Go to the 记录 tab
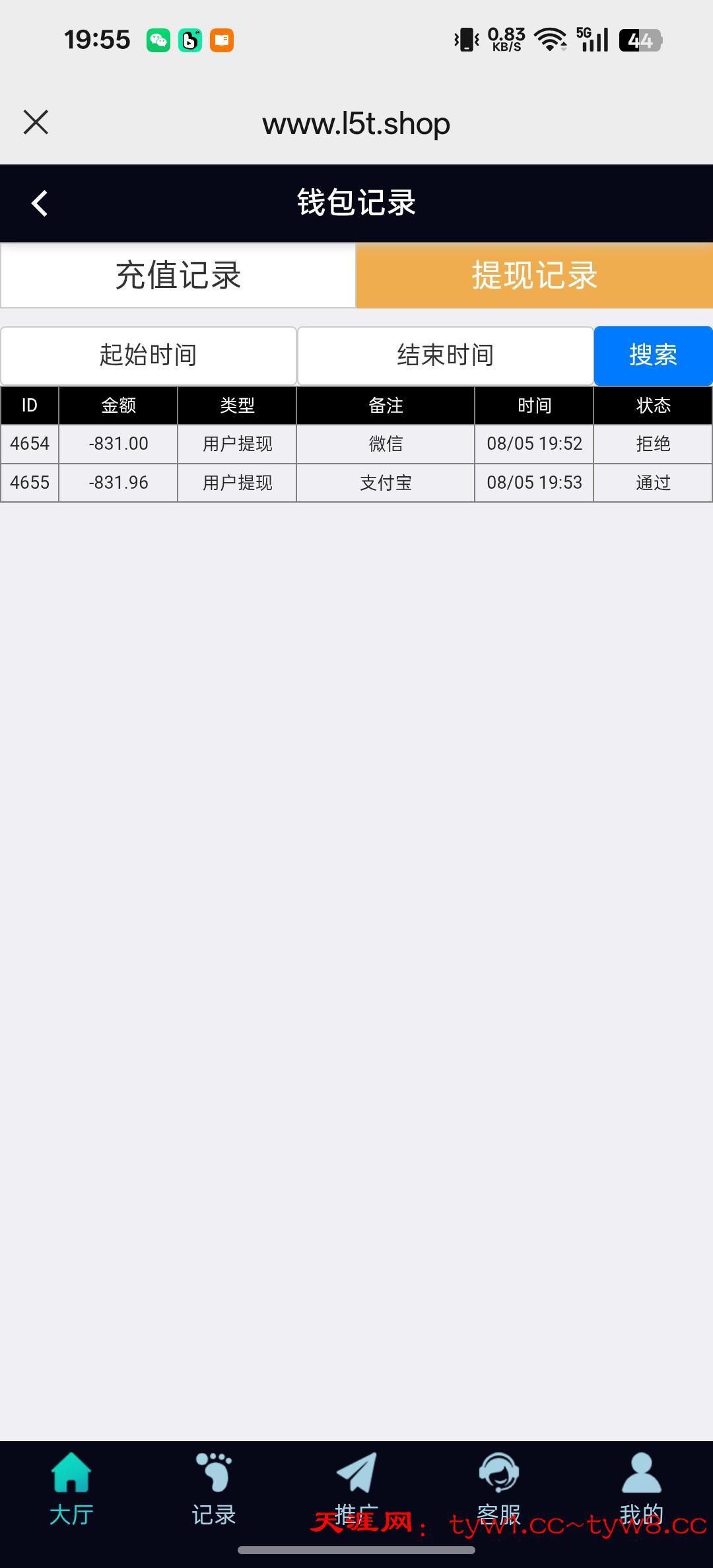 click(x=214, y=1489)
